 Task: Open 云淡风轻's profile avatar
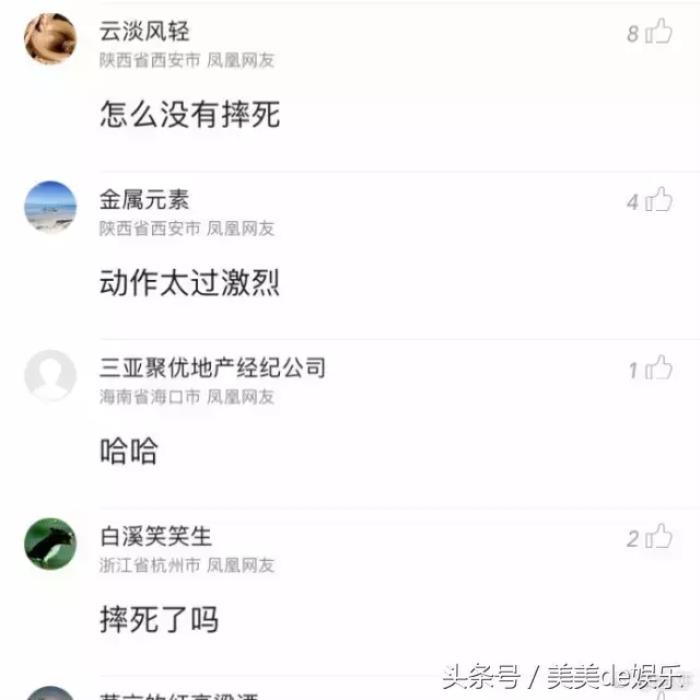[50, 39]
